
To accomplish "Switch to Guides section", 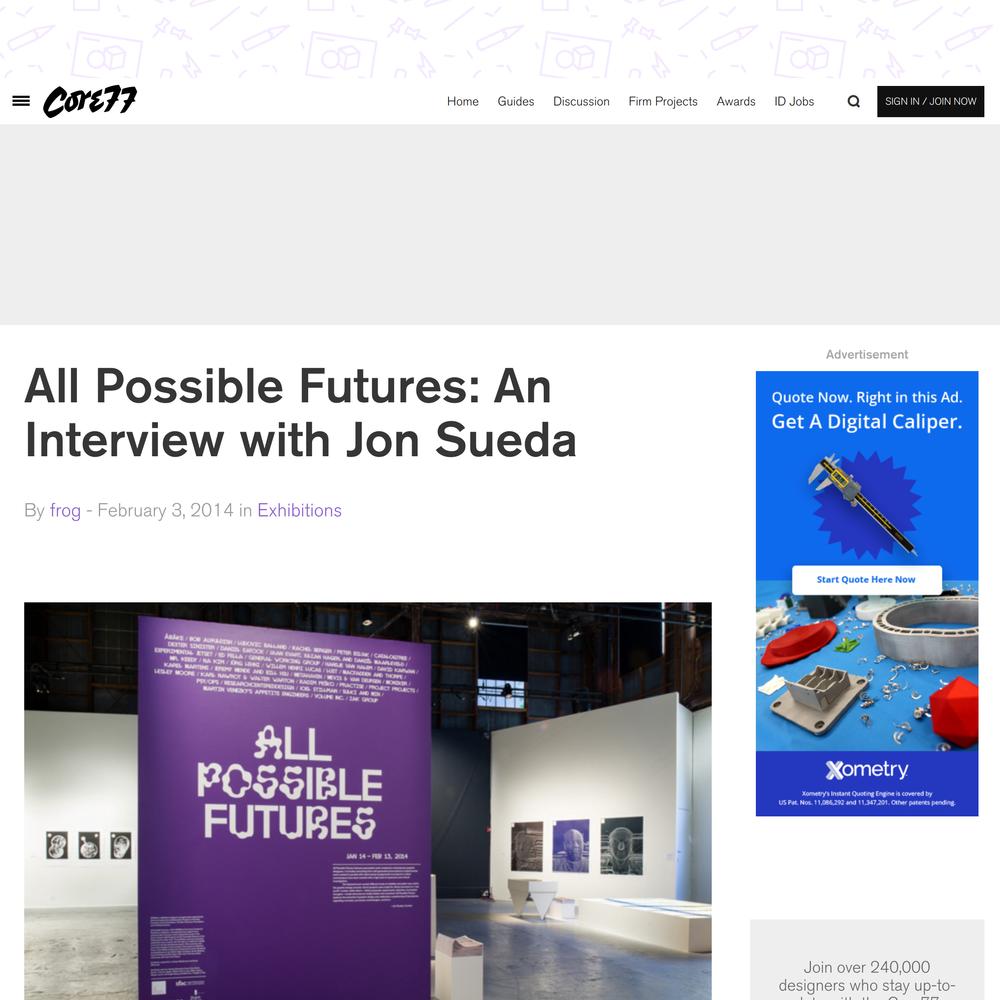I will 516,101.
